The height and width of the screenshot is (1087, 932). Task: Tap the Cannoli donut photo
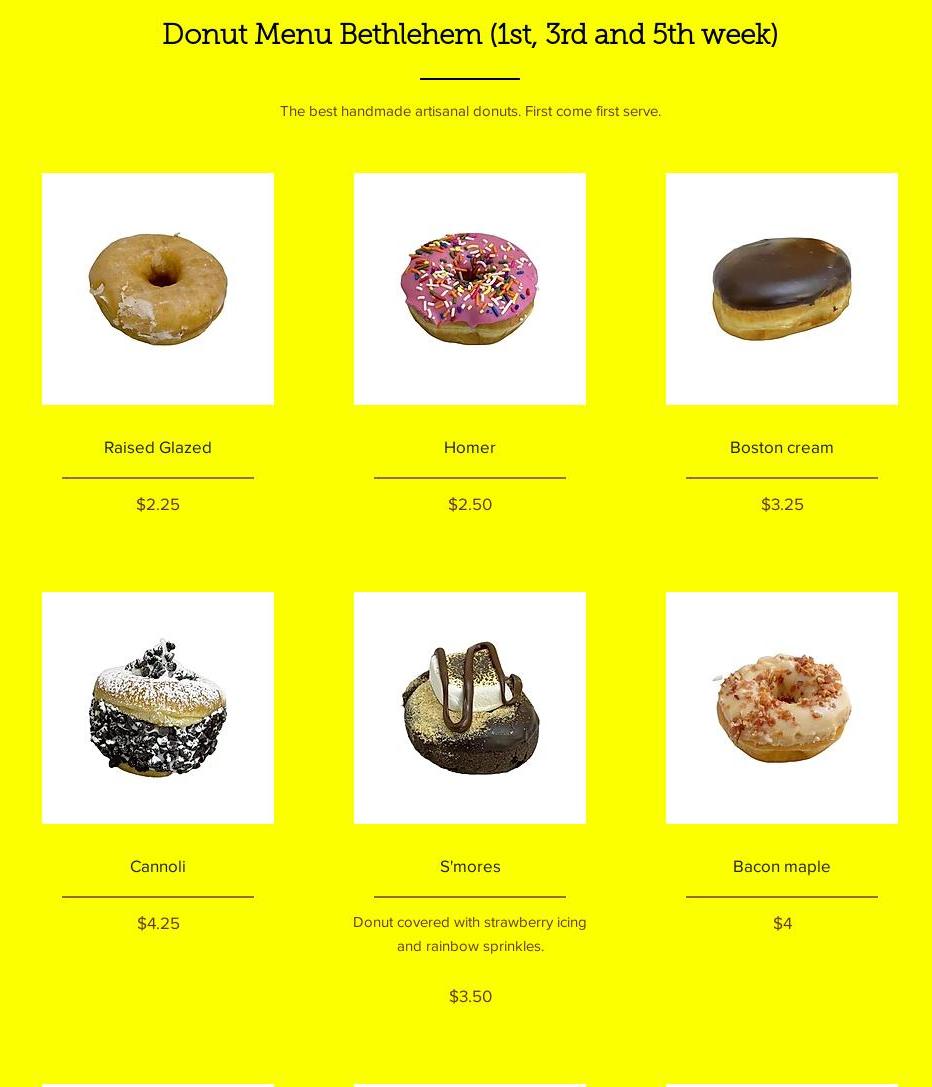pyautogui.click(x=158, y=708)
